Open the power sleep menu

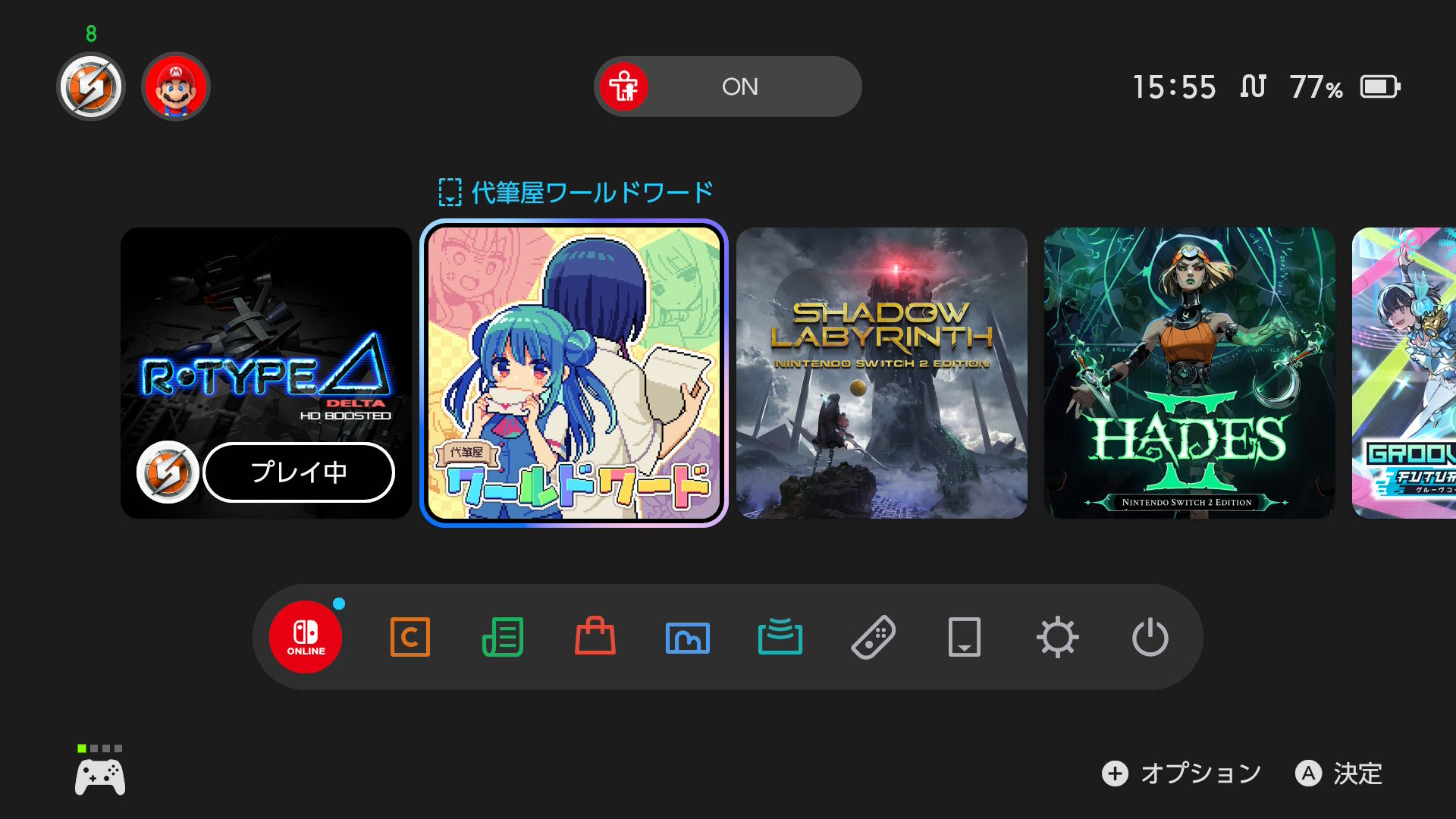pos(1150,637)
